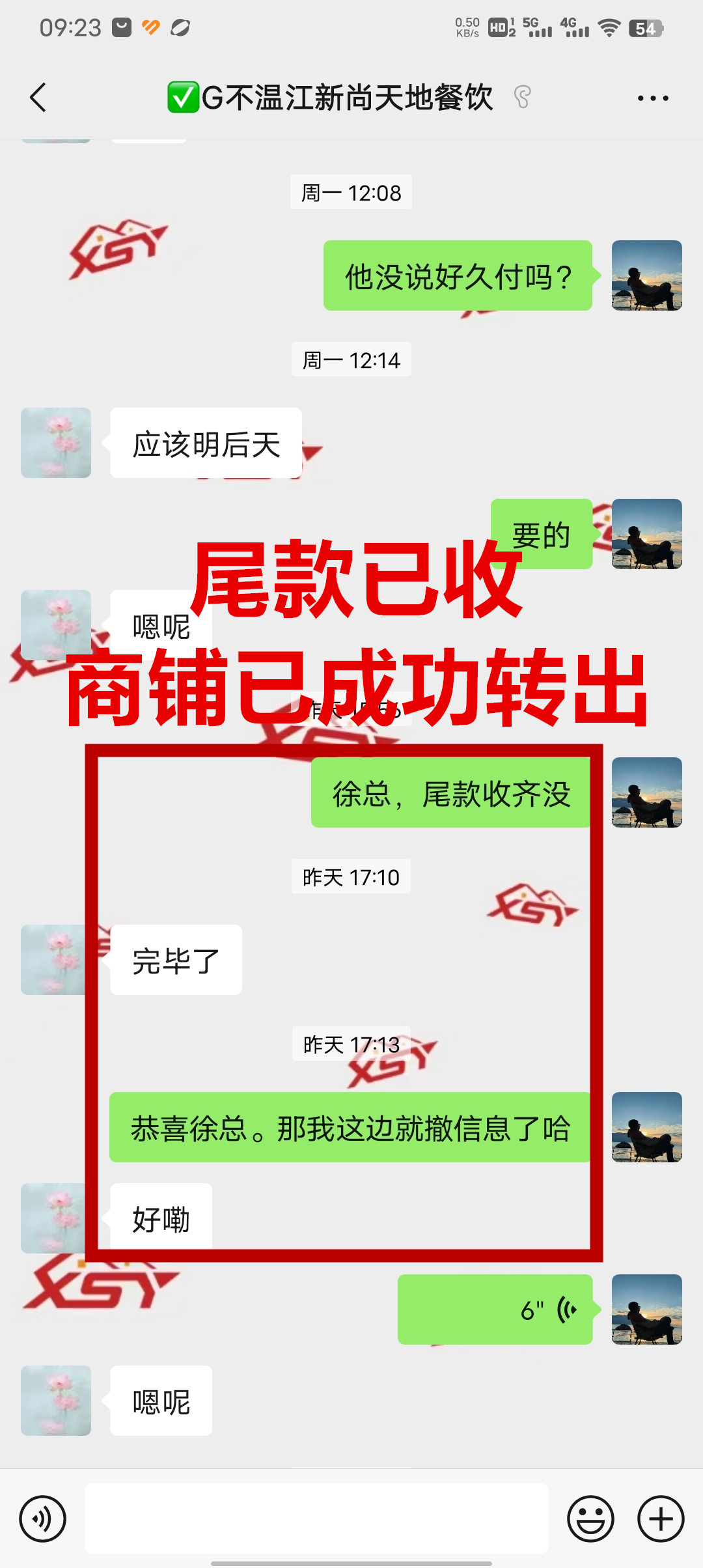Open the lotus avatar beside 应该明后天

[x=56, y=443]
